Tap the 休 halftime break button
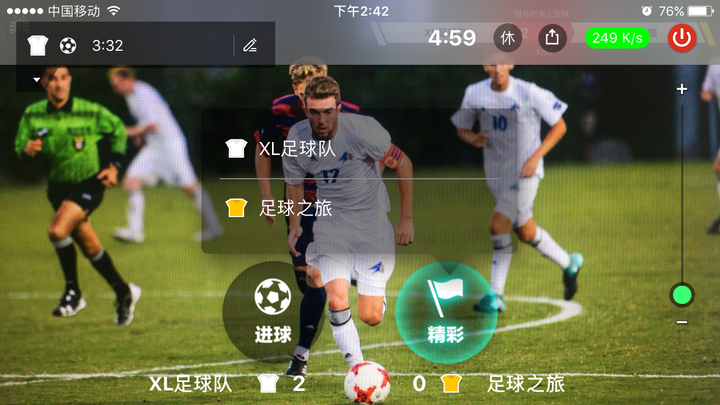720x405 pixels. [x=508, y=38]
